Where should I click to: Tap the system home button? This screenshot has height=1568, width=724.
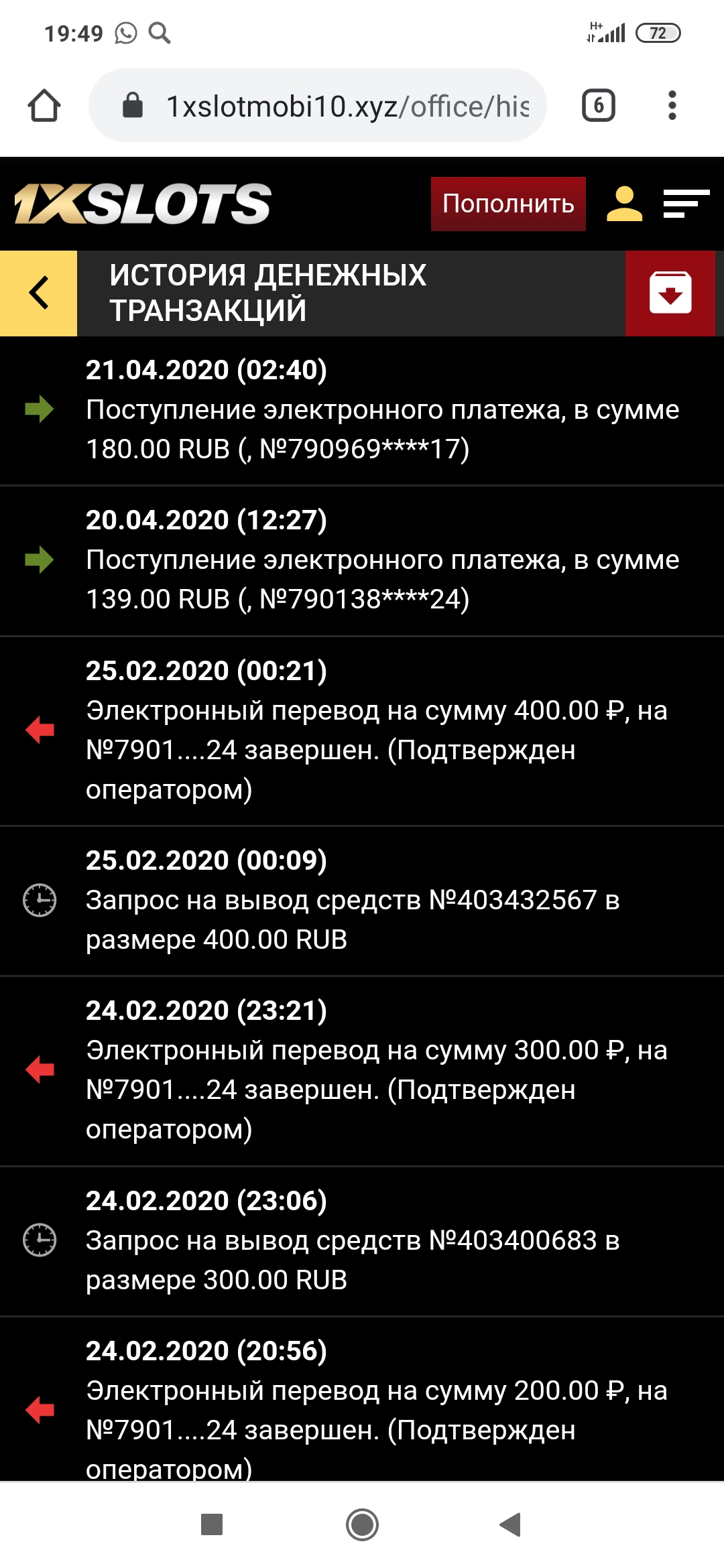click(x=362, y=1524)
